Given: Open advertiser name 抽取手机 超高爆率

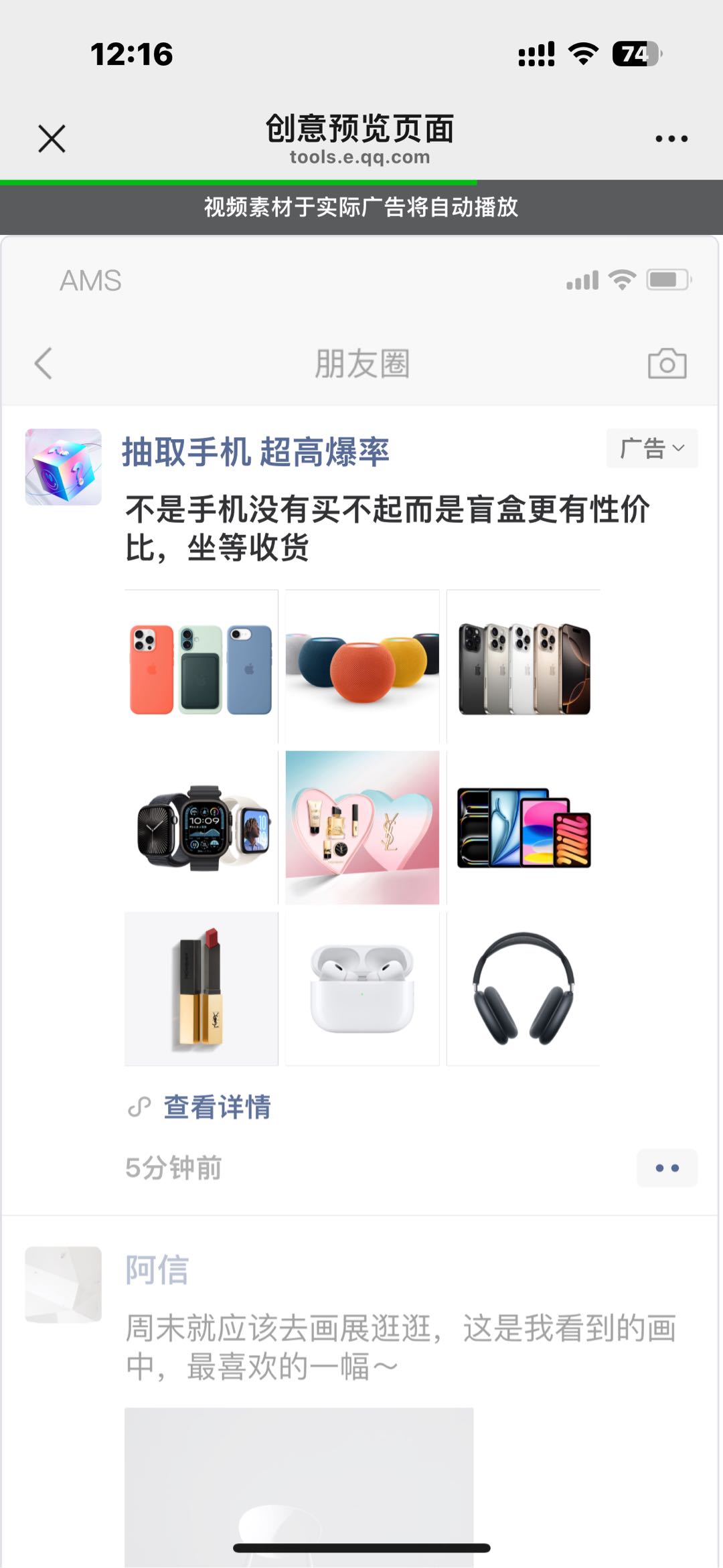Looking at the screenshot, I should [255, 452].
